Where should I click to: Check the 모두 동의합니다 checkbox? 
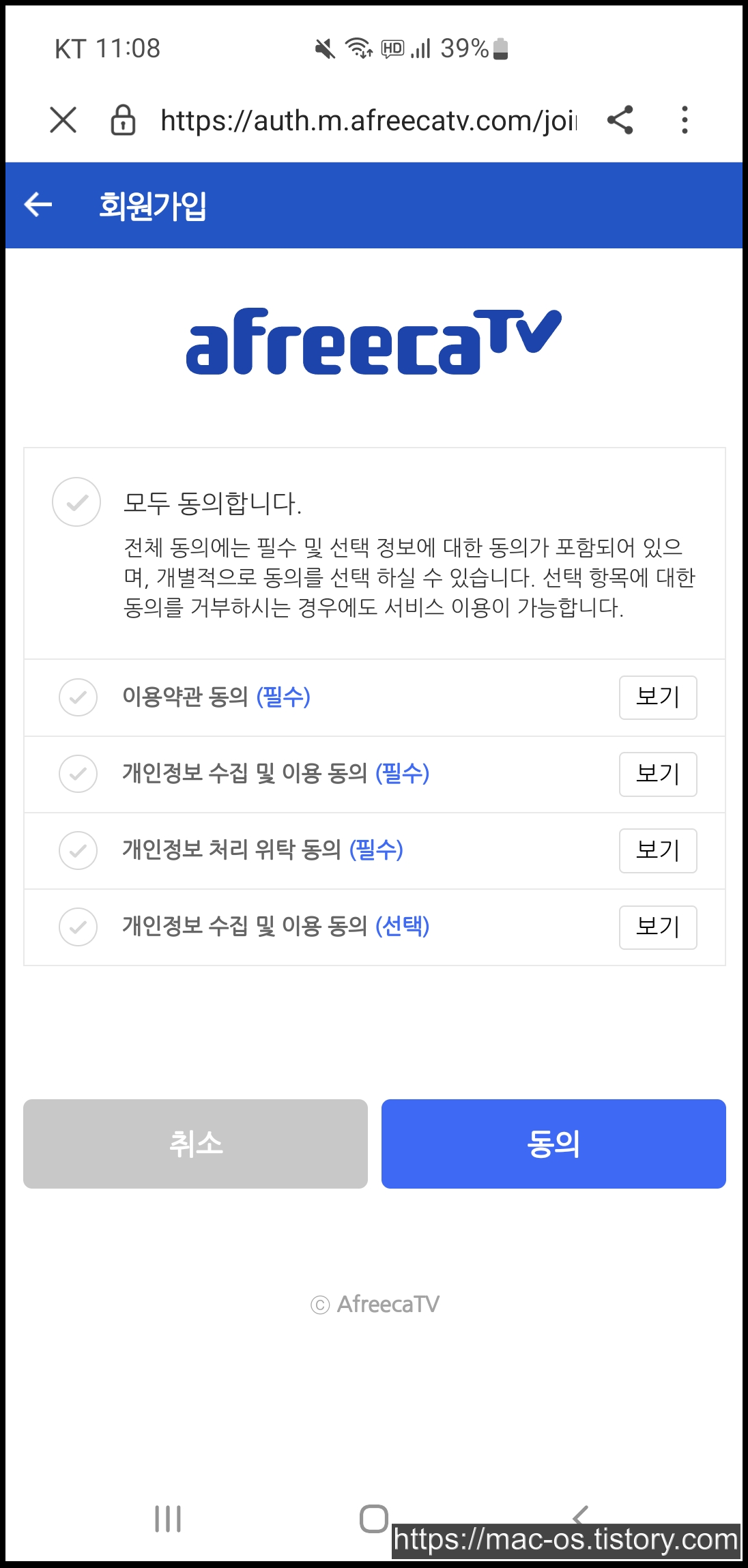[76, 502]
